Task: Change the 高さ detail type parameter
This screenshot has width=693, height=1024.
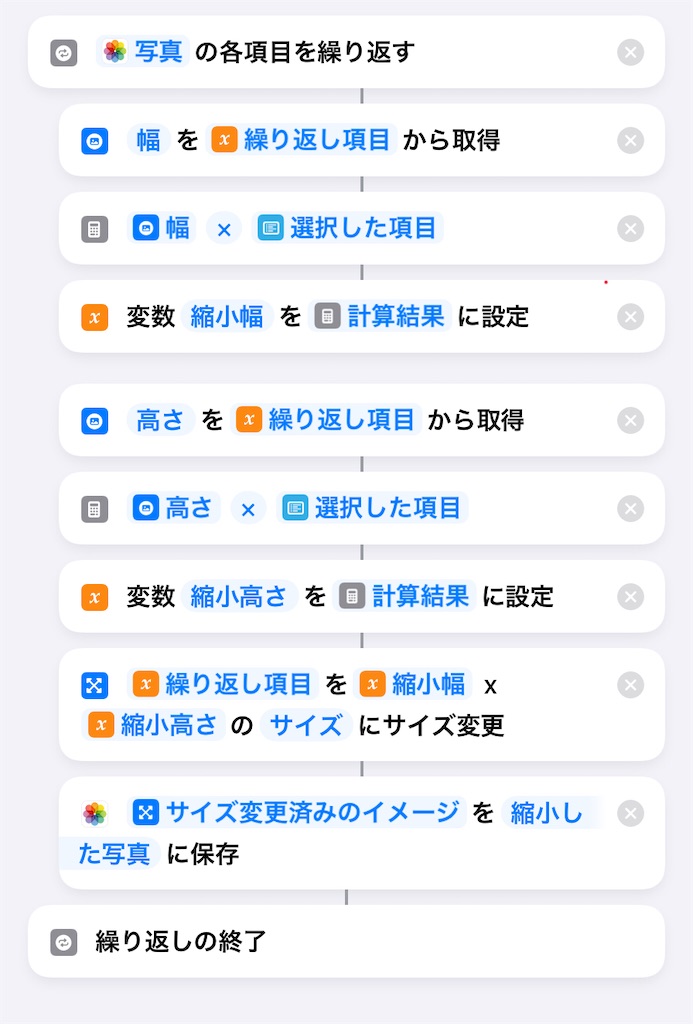Action: [160, 421]
